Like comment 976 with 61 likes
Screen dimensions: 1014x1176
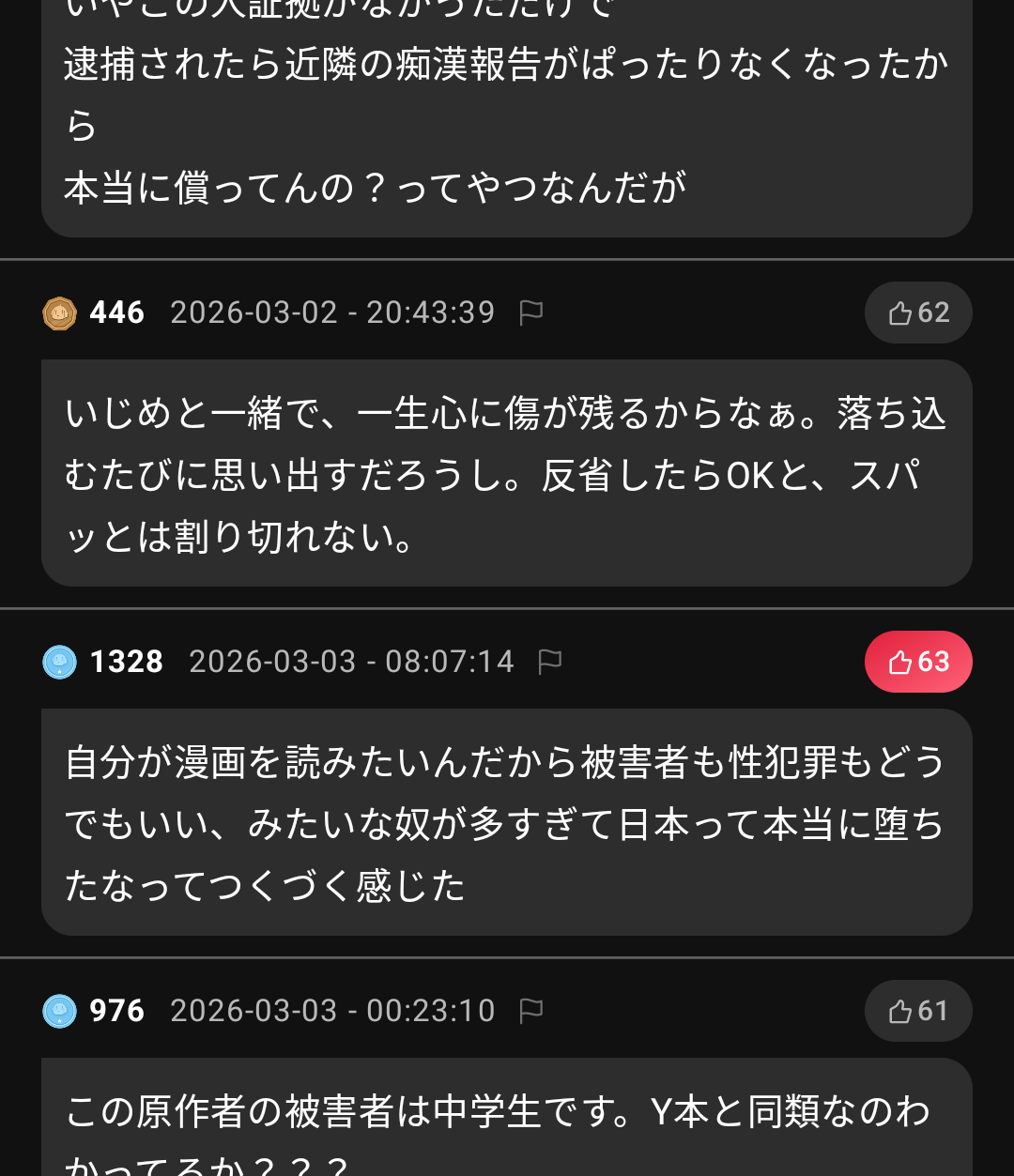[917, 1011]
